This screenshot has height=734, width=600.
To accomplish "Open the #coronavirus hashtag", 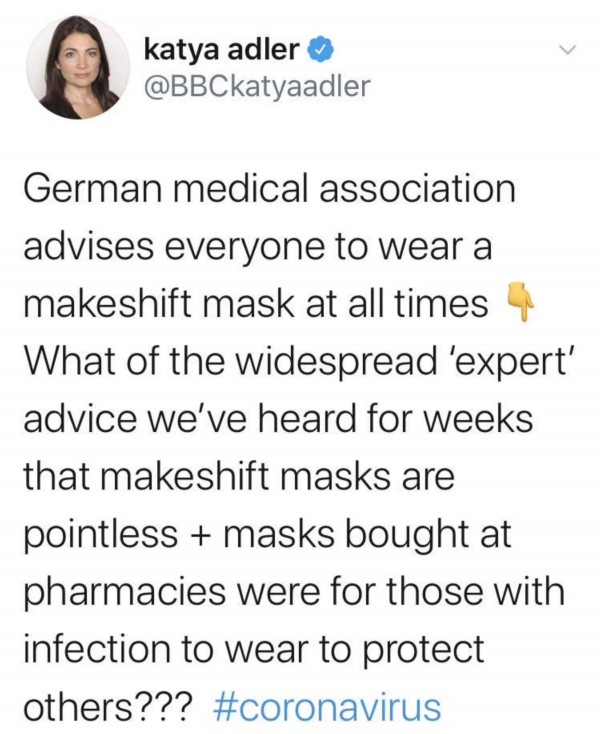I will point(327,706).
